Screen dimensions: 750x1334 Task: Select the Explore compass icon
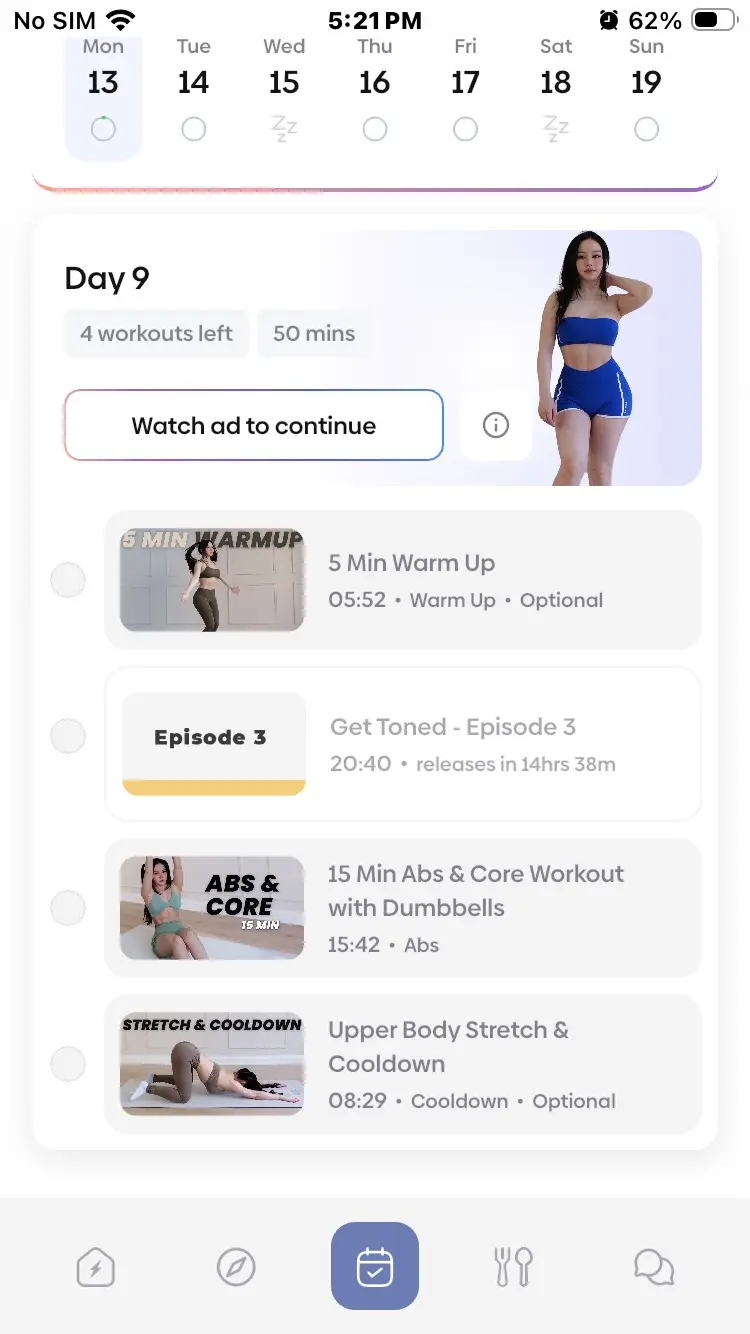pyautogui.click(x=235, y=1267)
